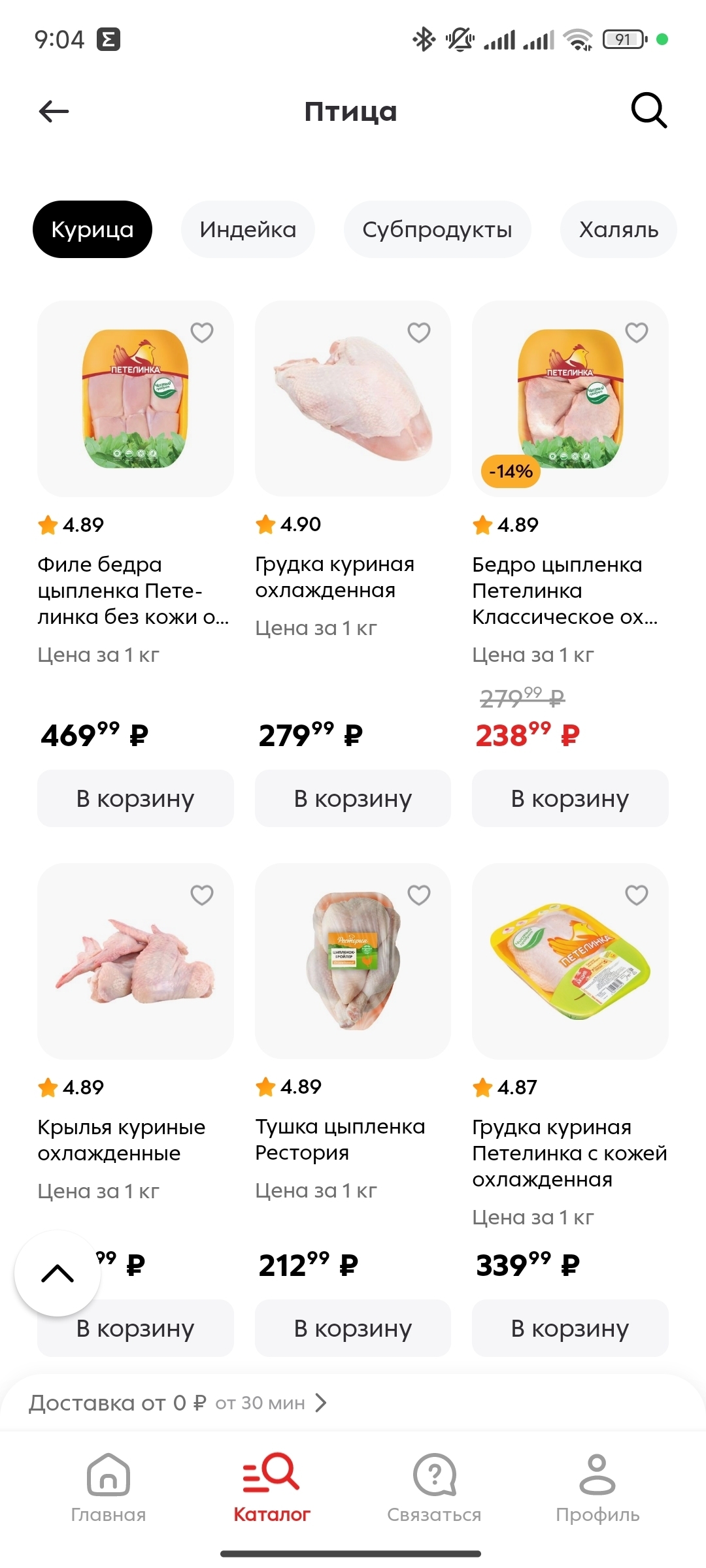The height and width of the screenshot is (1568, 706).
Task: Switch to the Субпродукты chip
Action: [437, 229]
